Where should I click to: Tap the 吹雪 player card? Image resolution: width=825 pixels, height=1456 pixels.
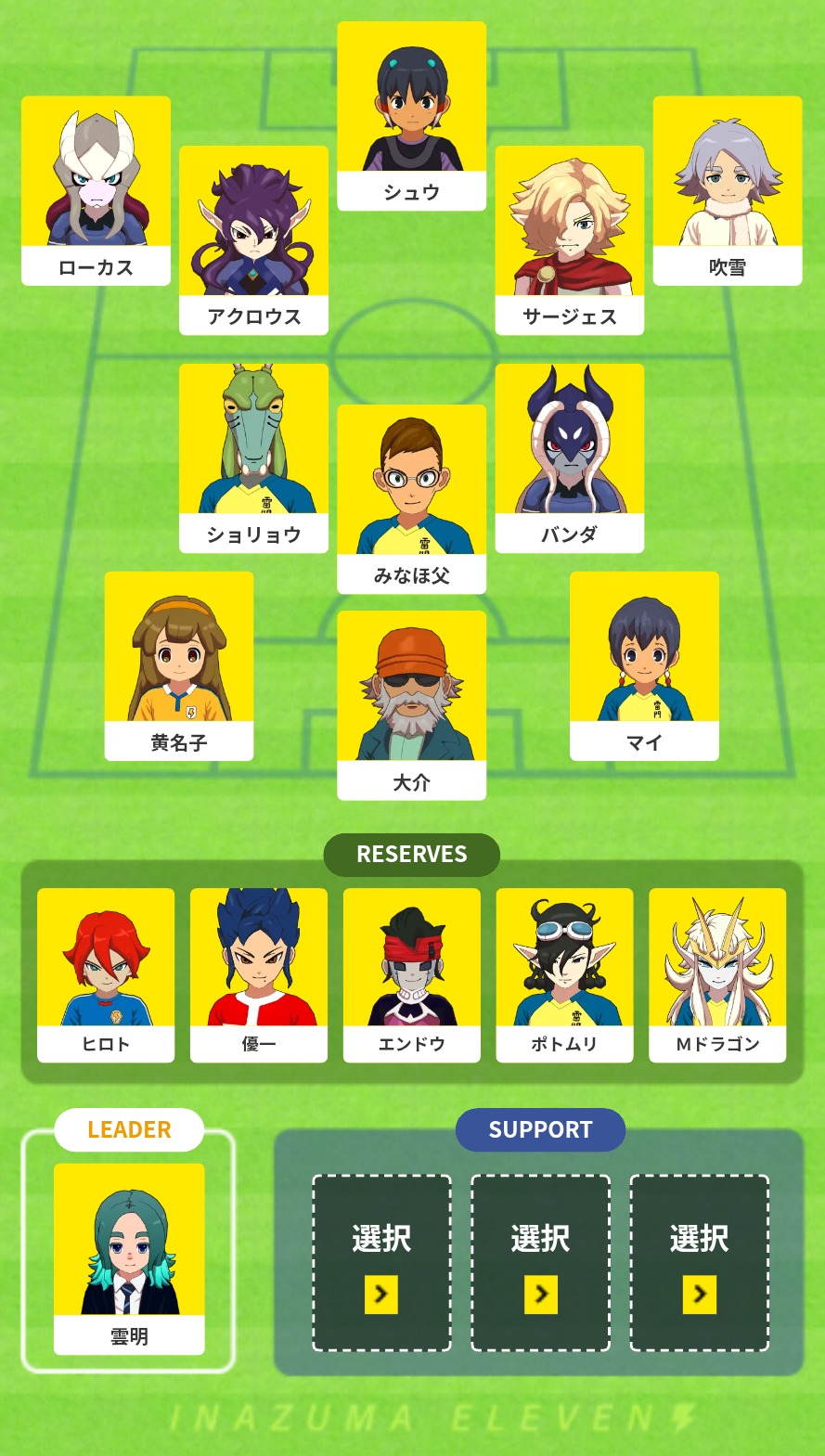[x=727, y=190]
